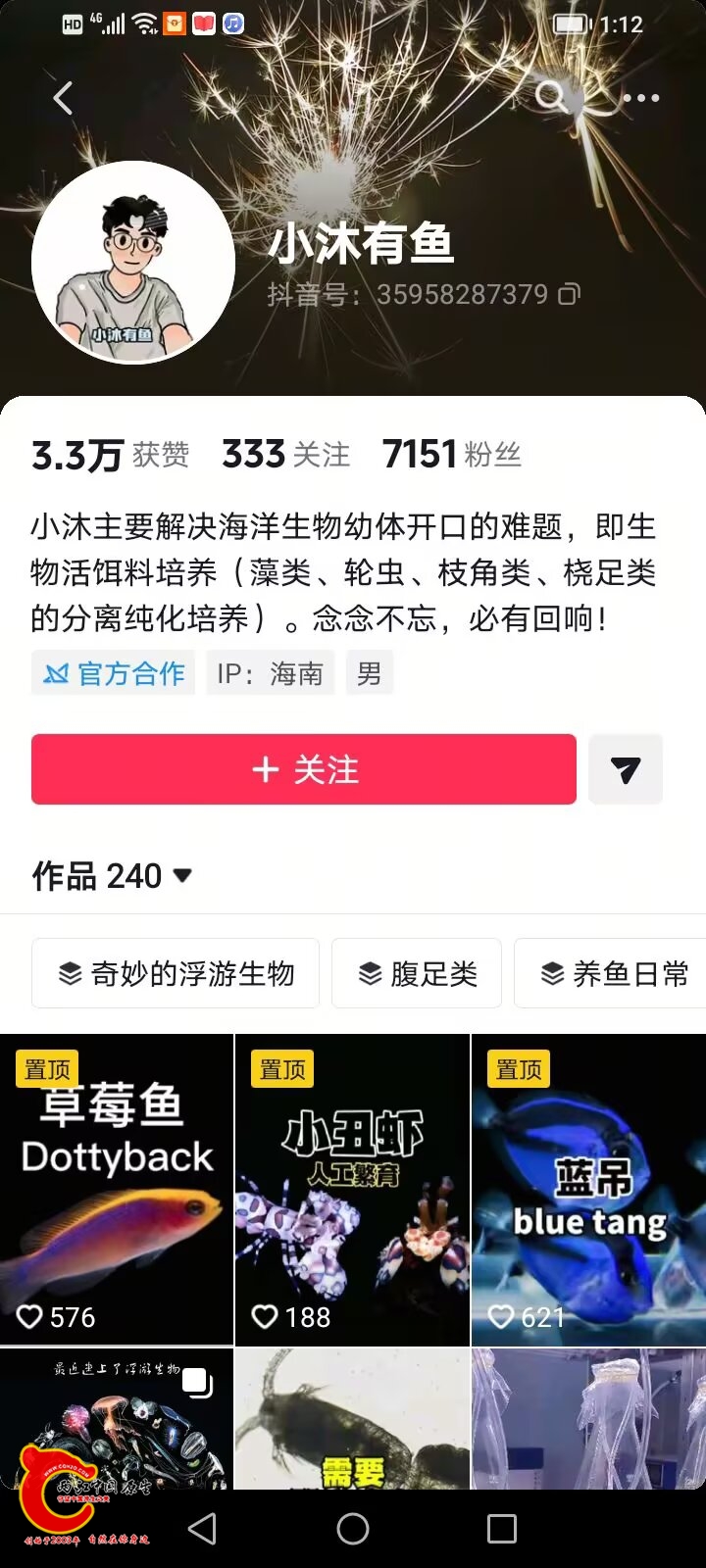Viewport: 706px width, 1568px height.
Task: Tap the system home button
Action: coord(353,1529)
